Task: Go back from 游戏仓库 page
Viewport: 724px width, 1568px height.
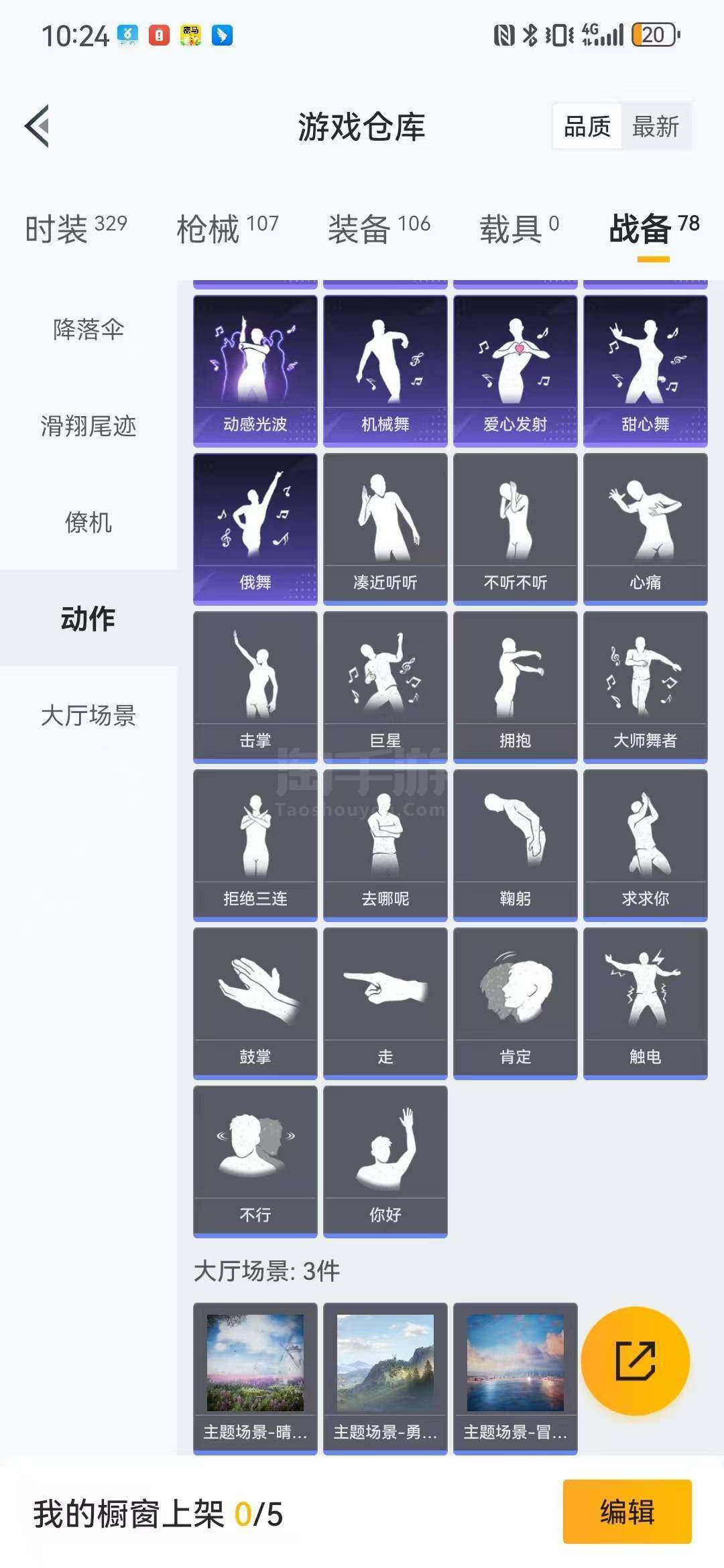Action: tap(38, 126)
